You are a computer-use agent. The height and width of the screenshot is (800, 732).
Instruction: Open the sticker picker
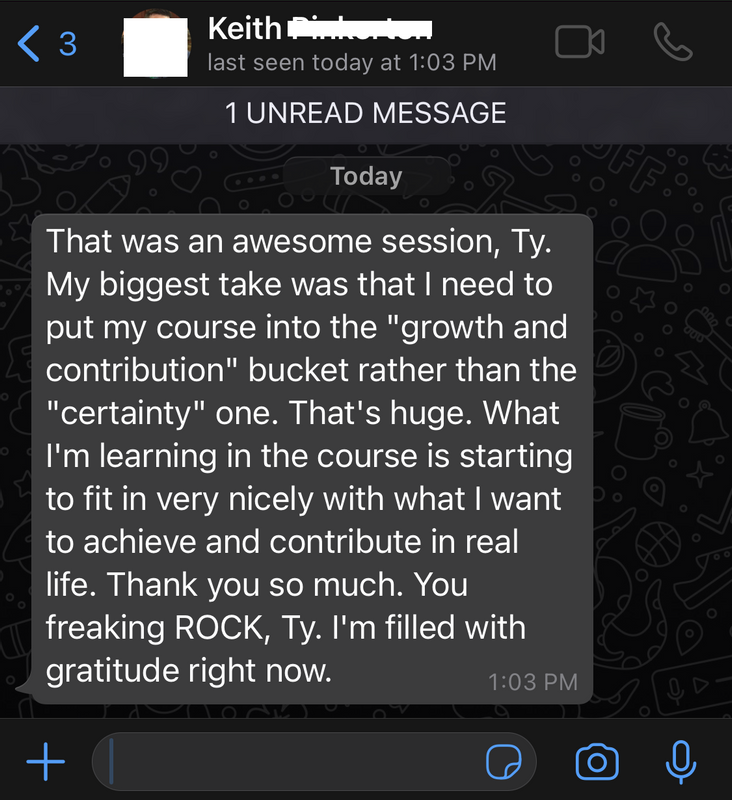504,763
